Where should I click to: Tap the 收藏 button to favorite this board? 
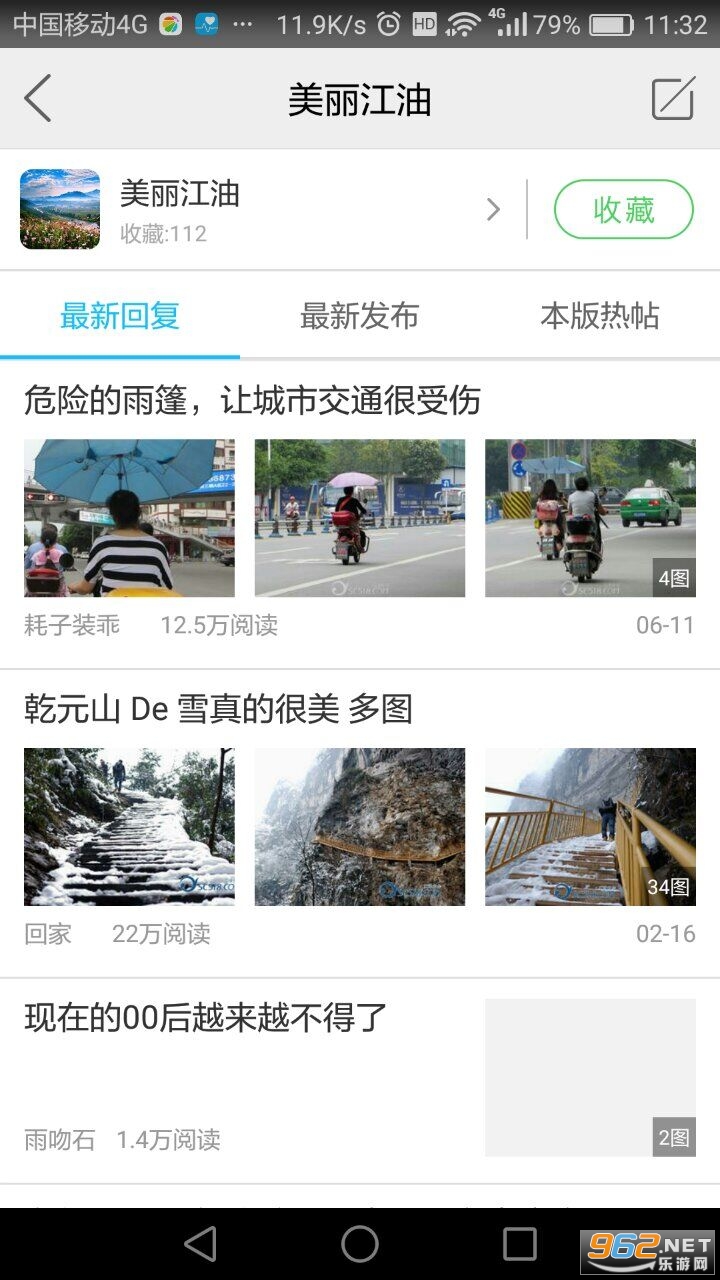623,210
